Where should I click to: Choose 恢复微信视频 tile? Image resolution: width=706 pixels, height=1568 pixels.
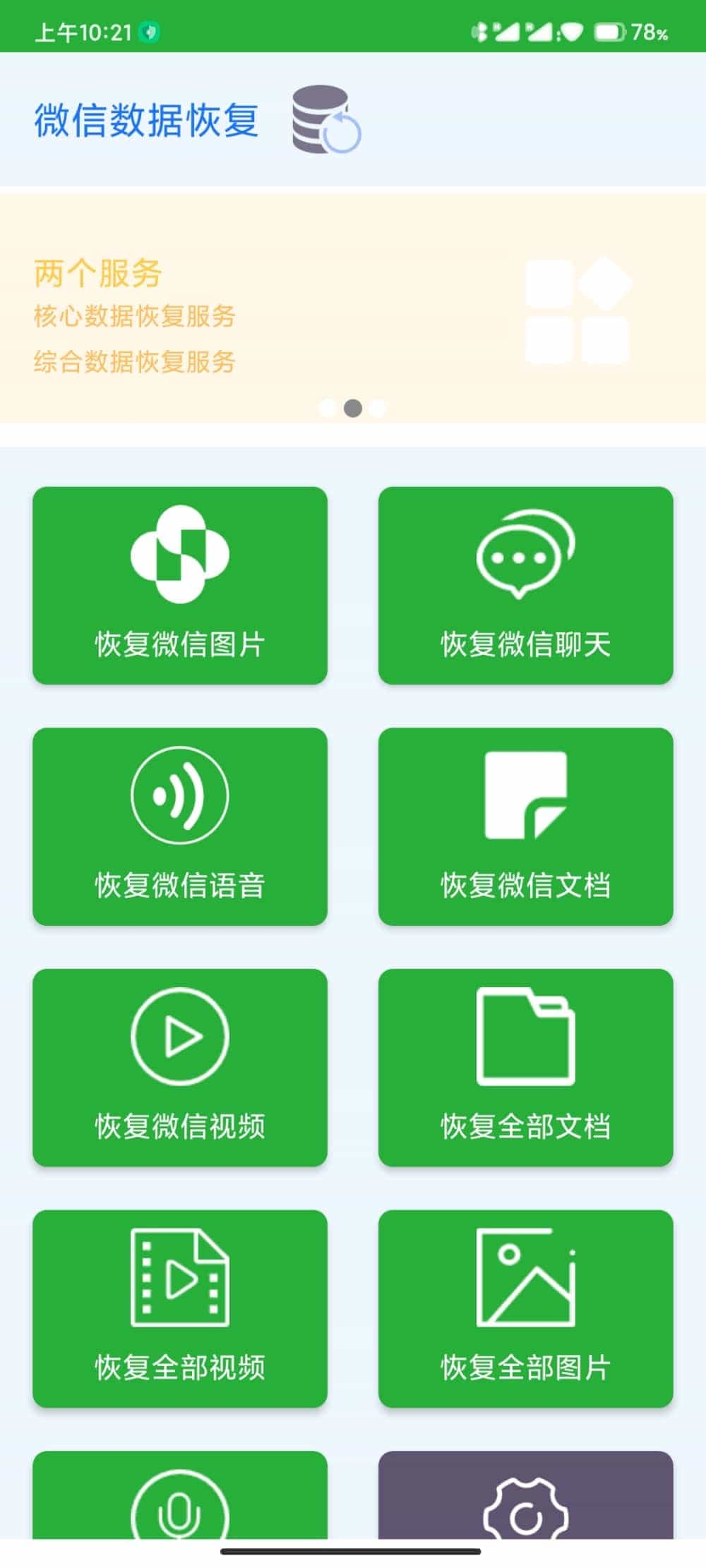click(x=180, y=1068)
